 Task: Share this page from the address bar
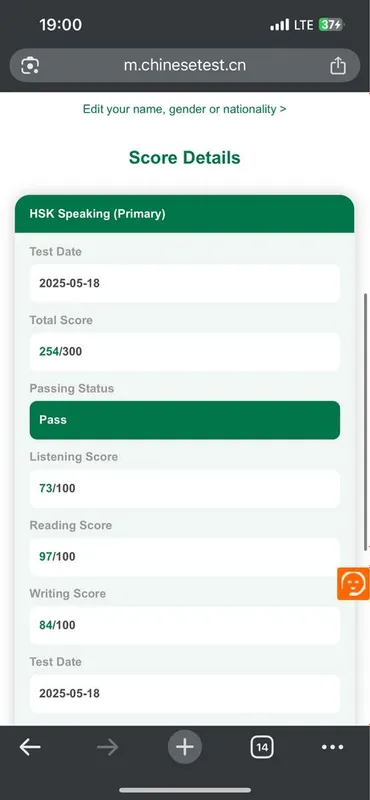(338, 65)
